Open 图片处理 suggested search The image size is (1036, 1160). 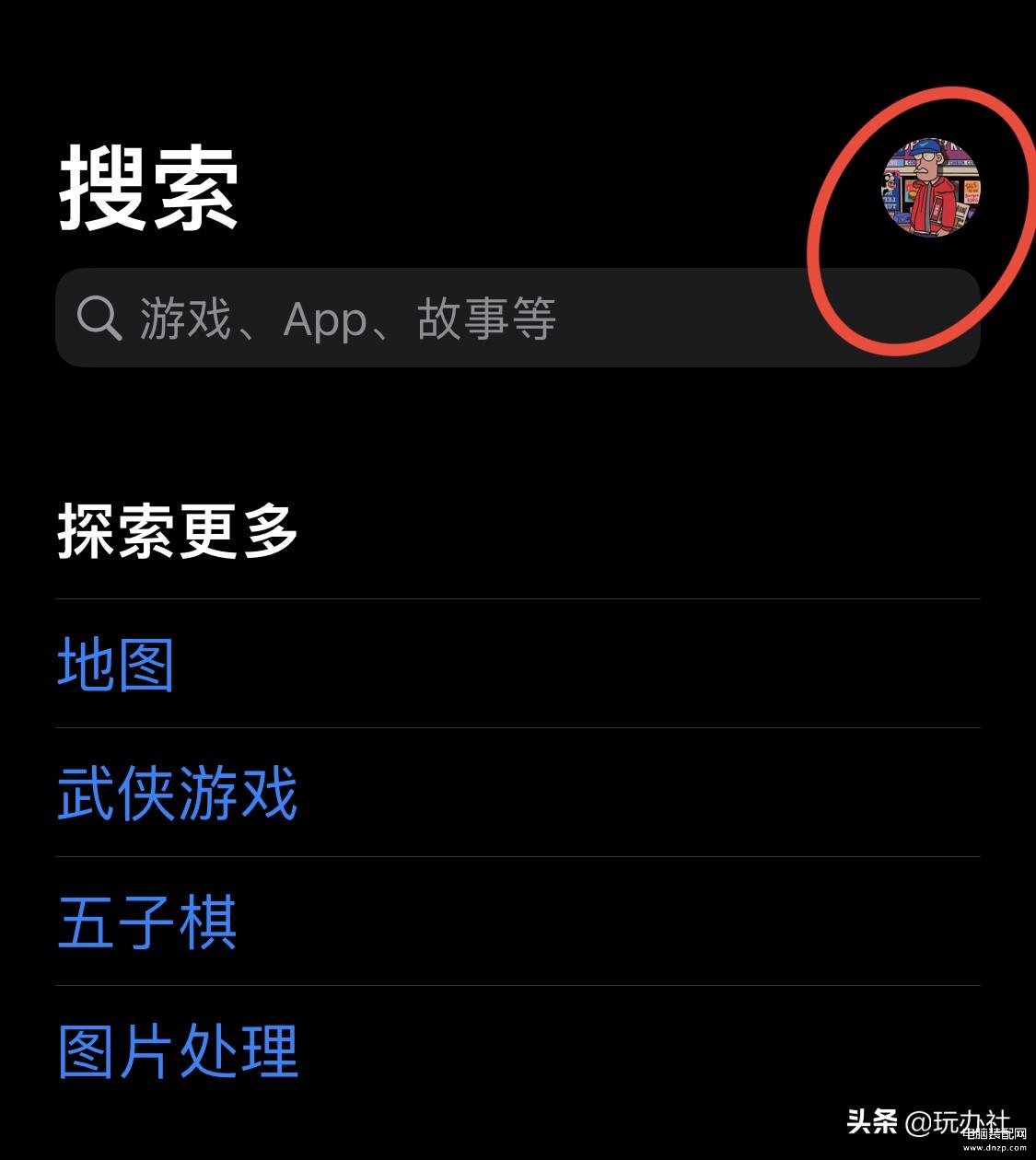click(178, 1051)
